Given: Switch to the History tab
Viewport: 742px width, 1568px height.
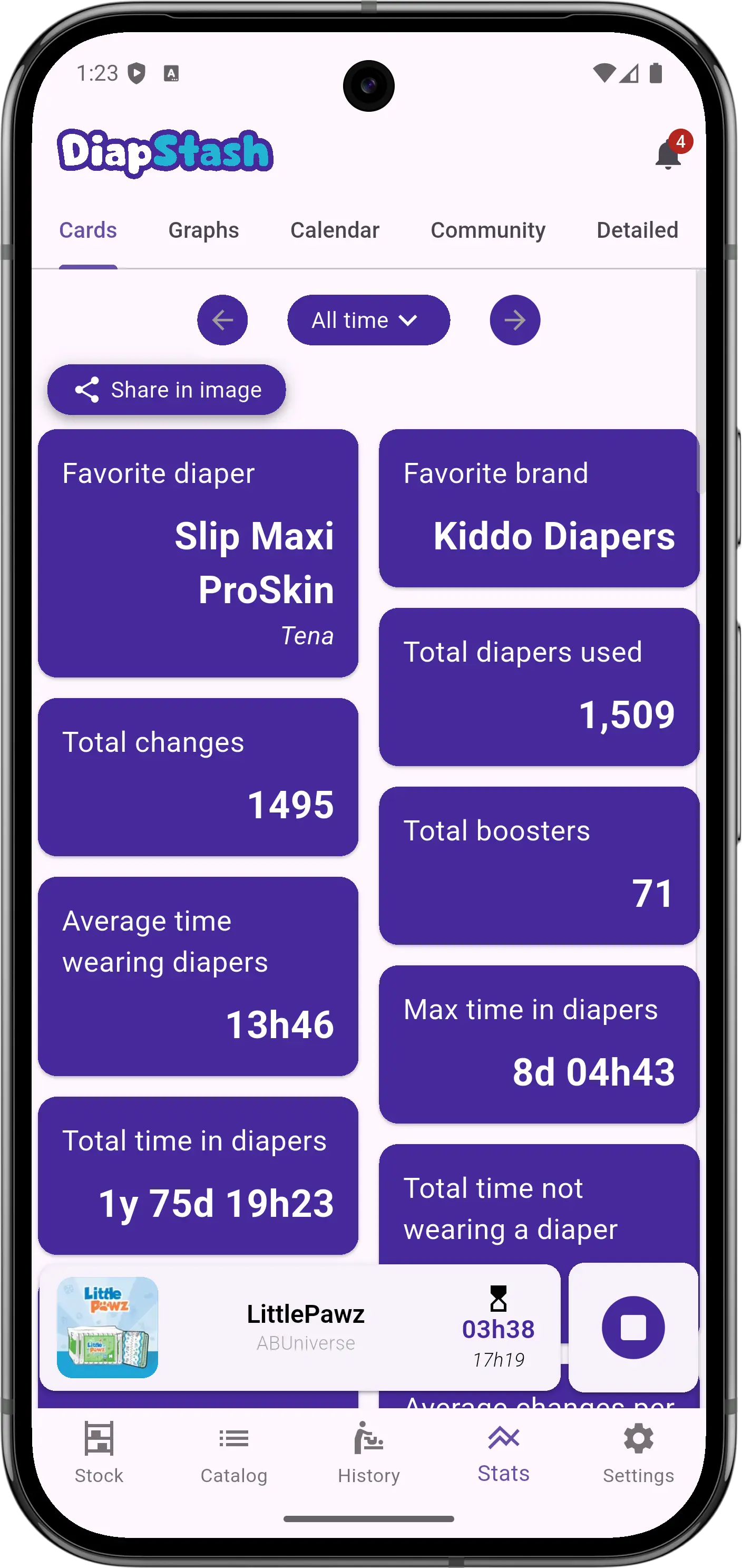Looking at the screenshot, I should [x=368, y=1453].
